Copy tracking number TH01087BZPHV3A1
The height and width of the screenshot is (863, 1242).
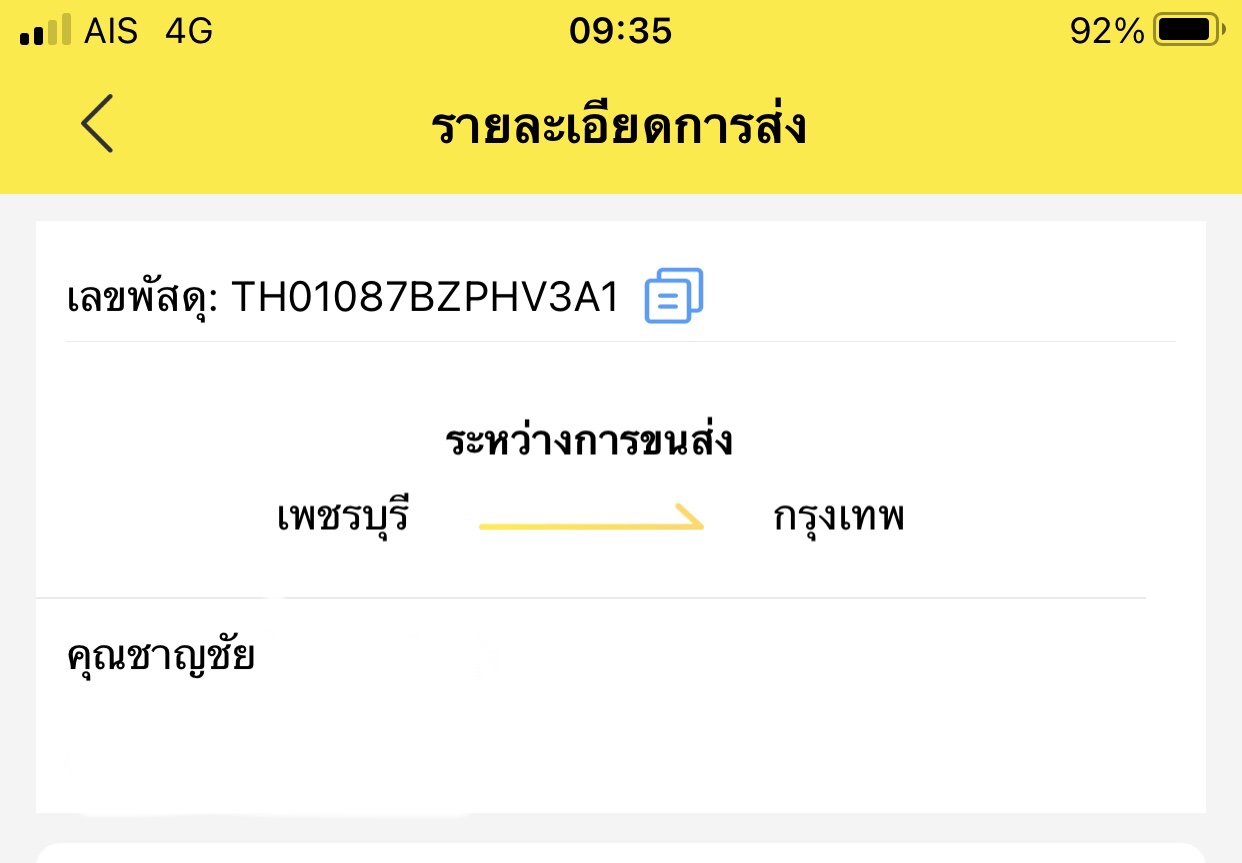673,296
